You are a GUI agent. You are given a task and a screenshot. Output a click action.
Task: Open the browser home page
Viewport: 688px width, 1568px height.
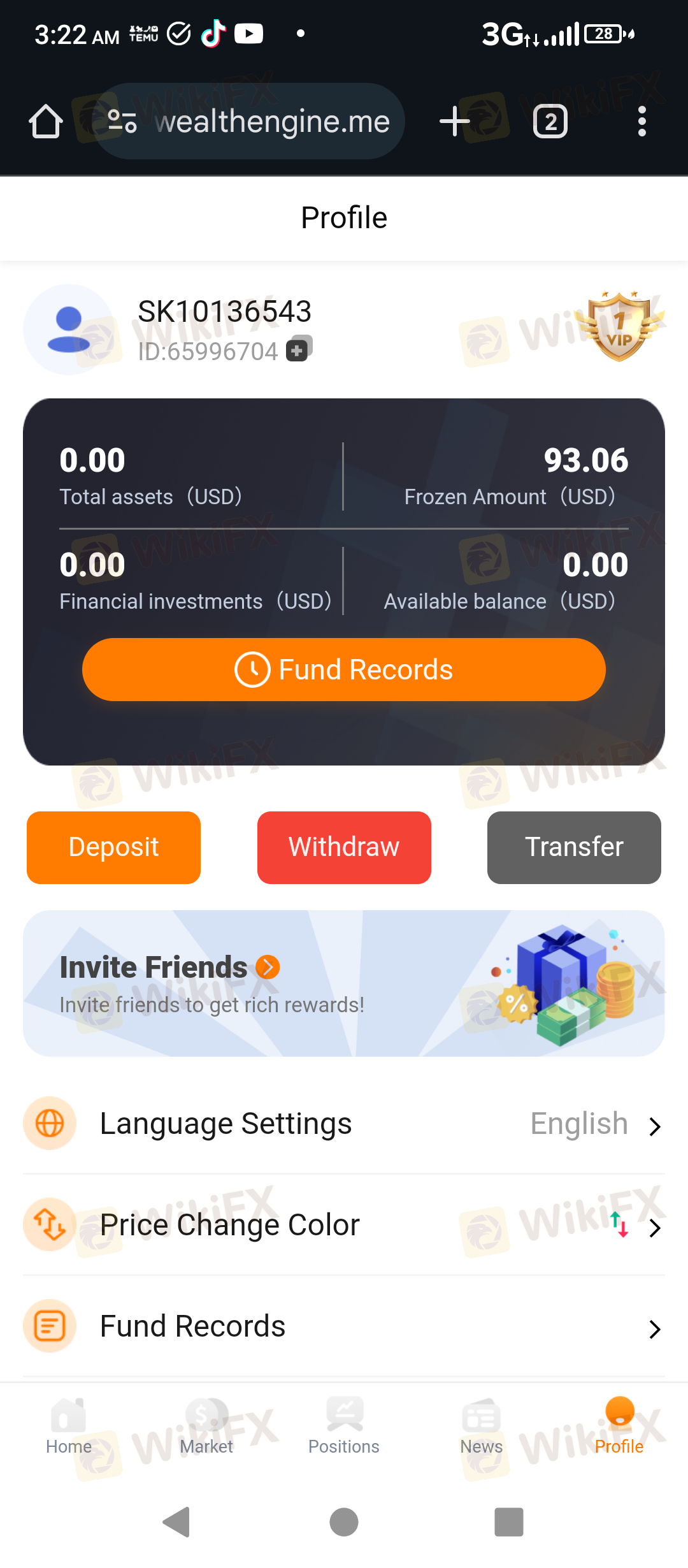click(46, 121)
